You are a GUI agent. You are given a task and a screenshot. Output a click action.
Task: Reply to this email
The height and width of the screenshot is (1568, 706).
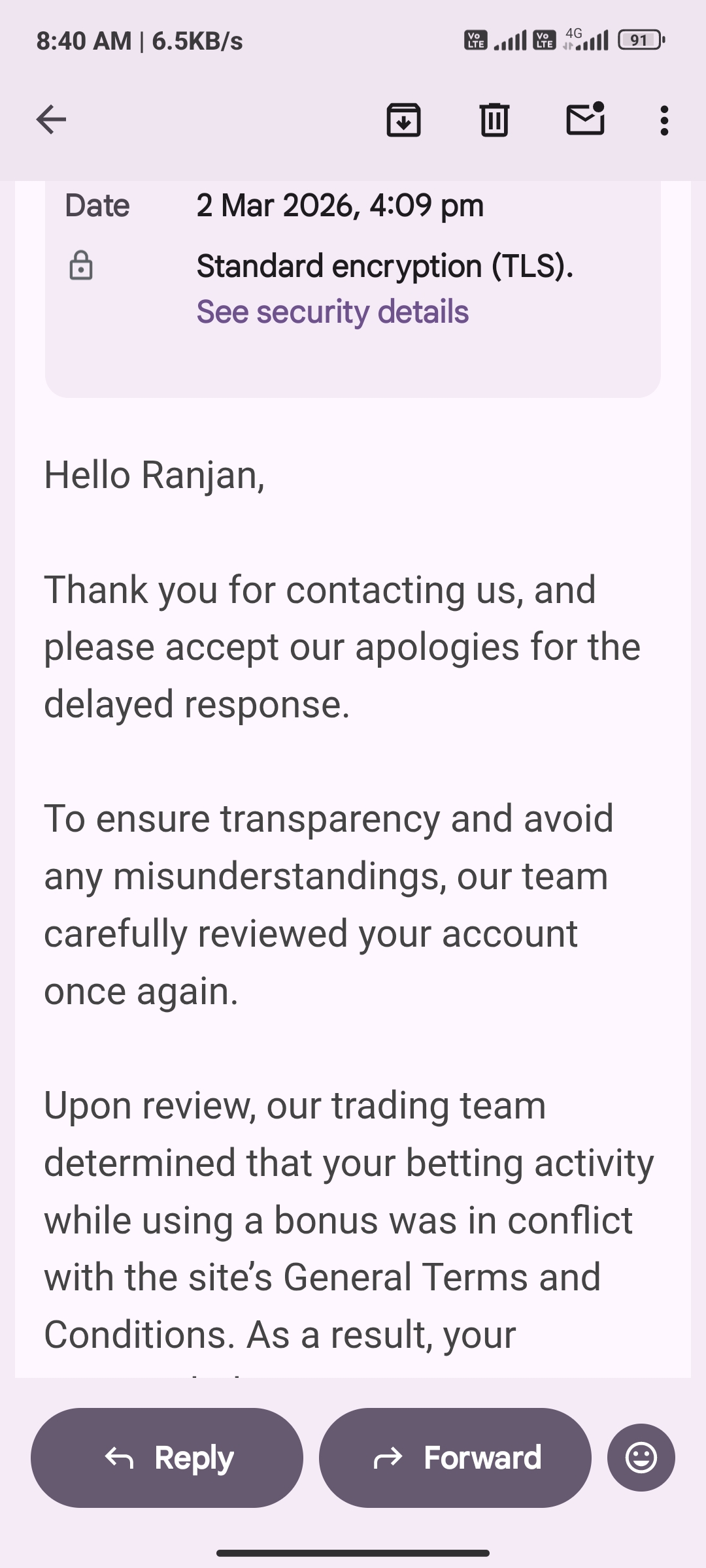tap(167, 1458)
